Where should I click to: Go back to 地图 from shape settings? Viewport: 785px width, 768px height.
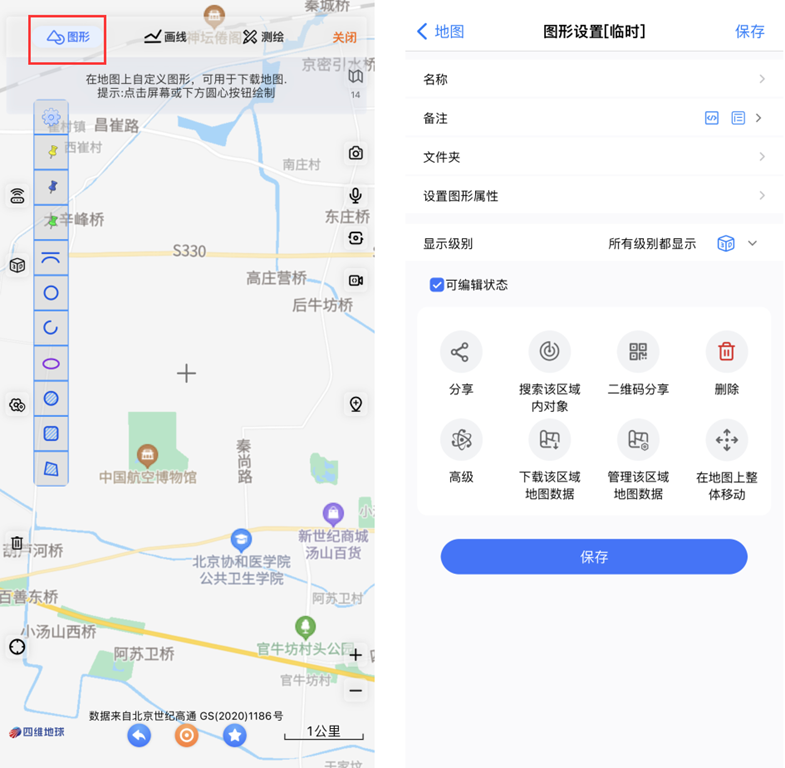[440, 31]
